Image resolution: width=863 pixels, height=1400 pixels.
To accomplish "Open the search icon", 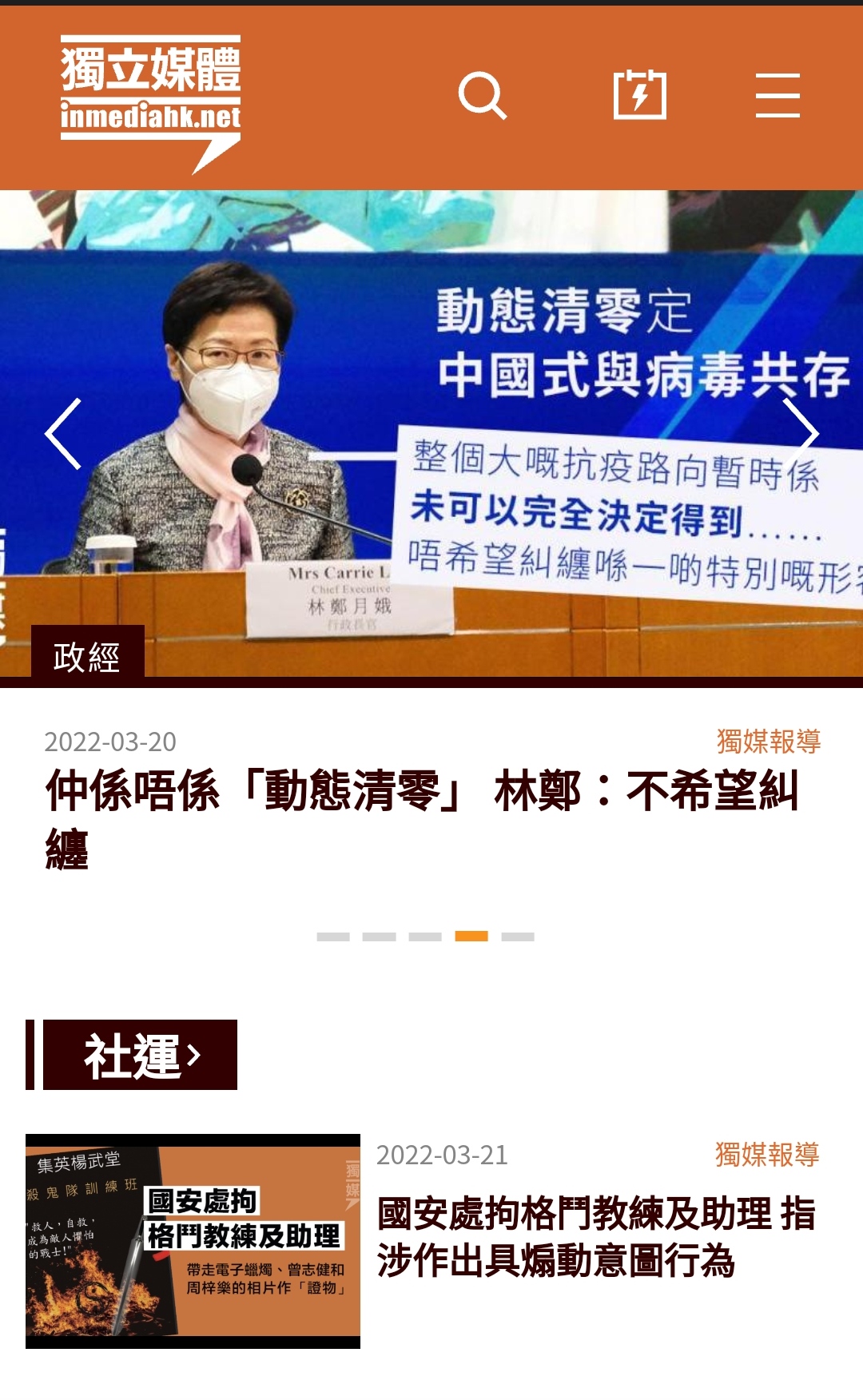I will click(482, 96).
